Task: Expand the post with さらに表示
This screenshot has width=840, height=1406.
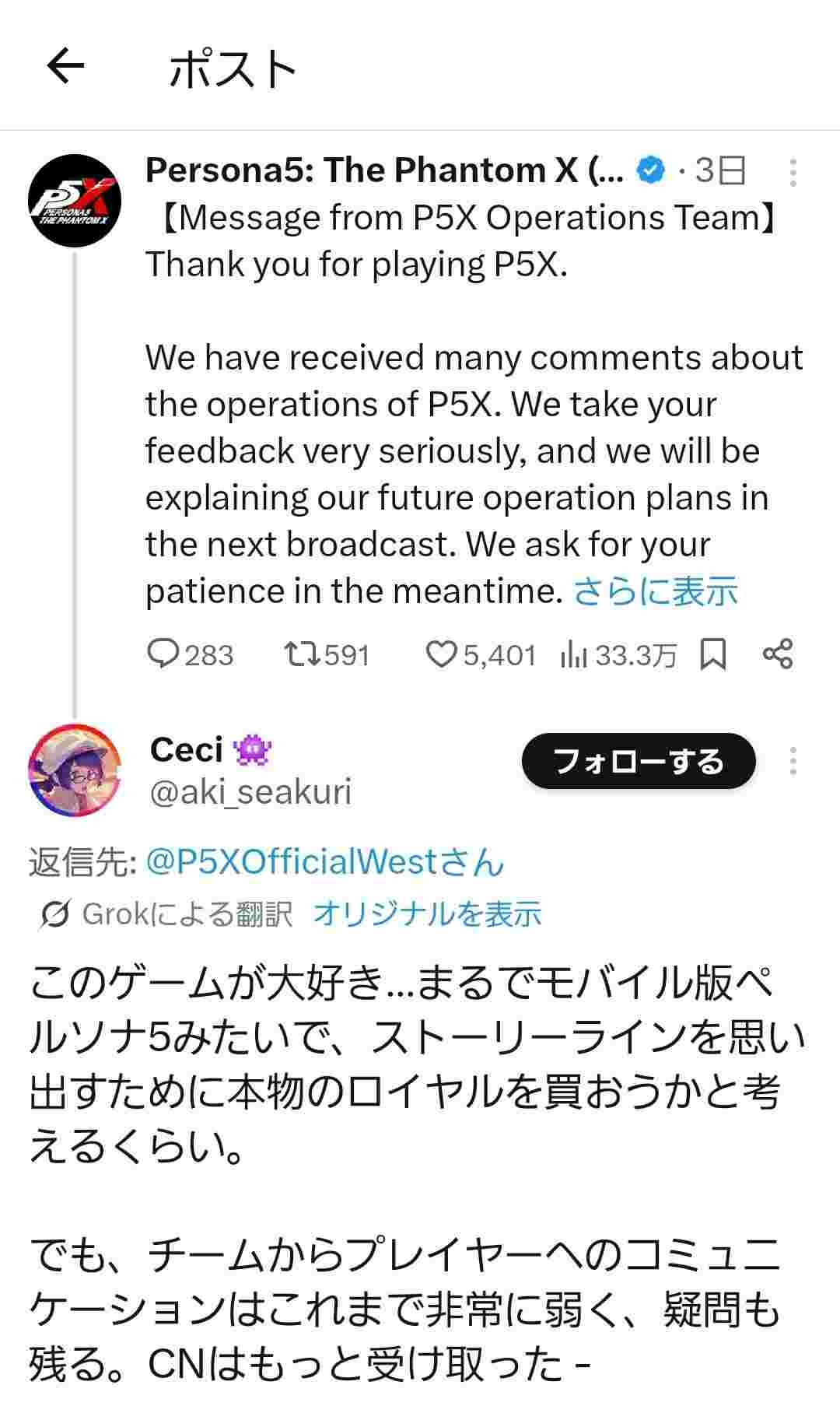Action: pyautogui.click(x=655, y=591)
